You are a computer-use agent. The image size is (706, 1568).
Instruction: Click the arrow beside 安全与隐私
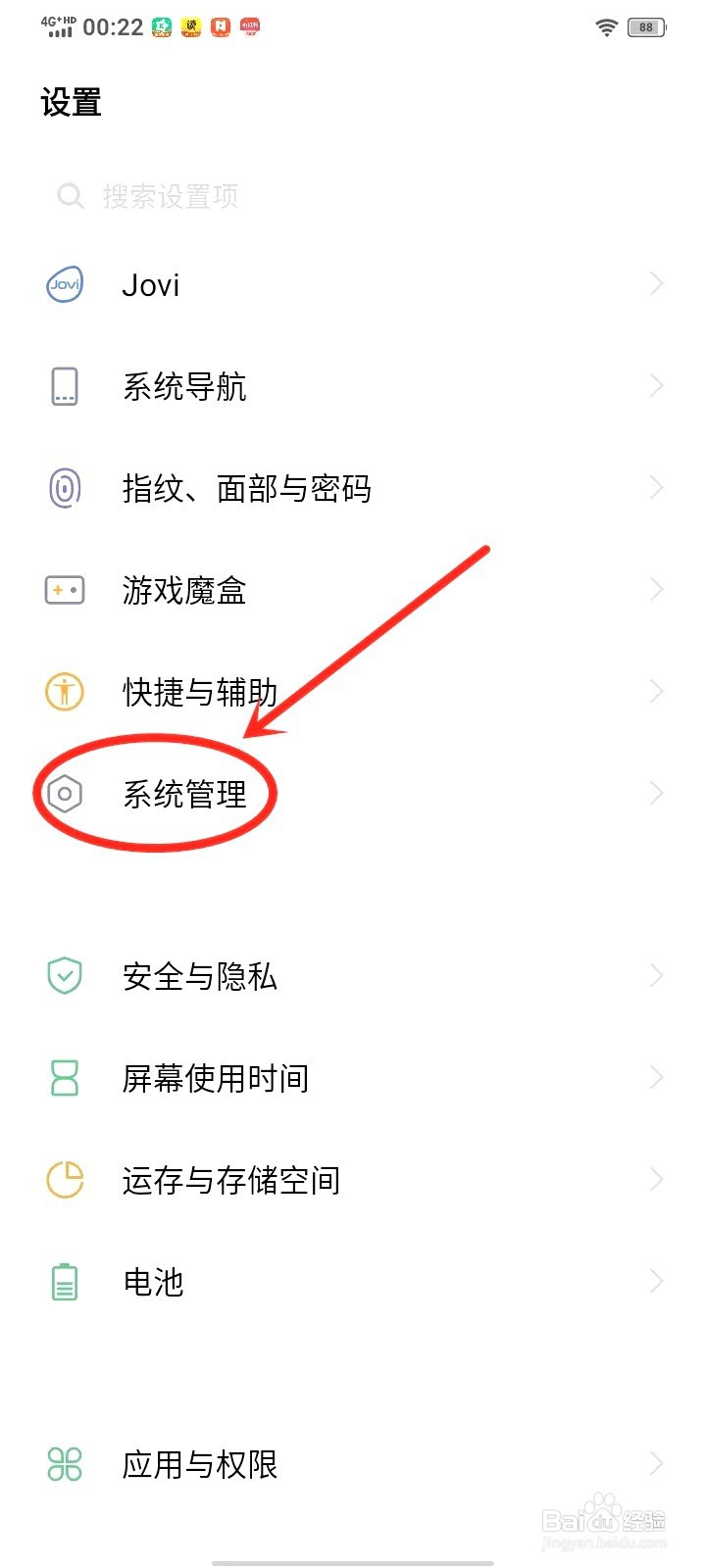click(655, 976)
